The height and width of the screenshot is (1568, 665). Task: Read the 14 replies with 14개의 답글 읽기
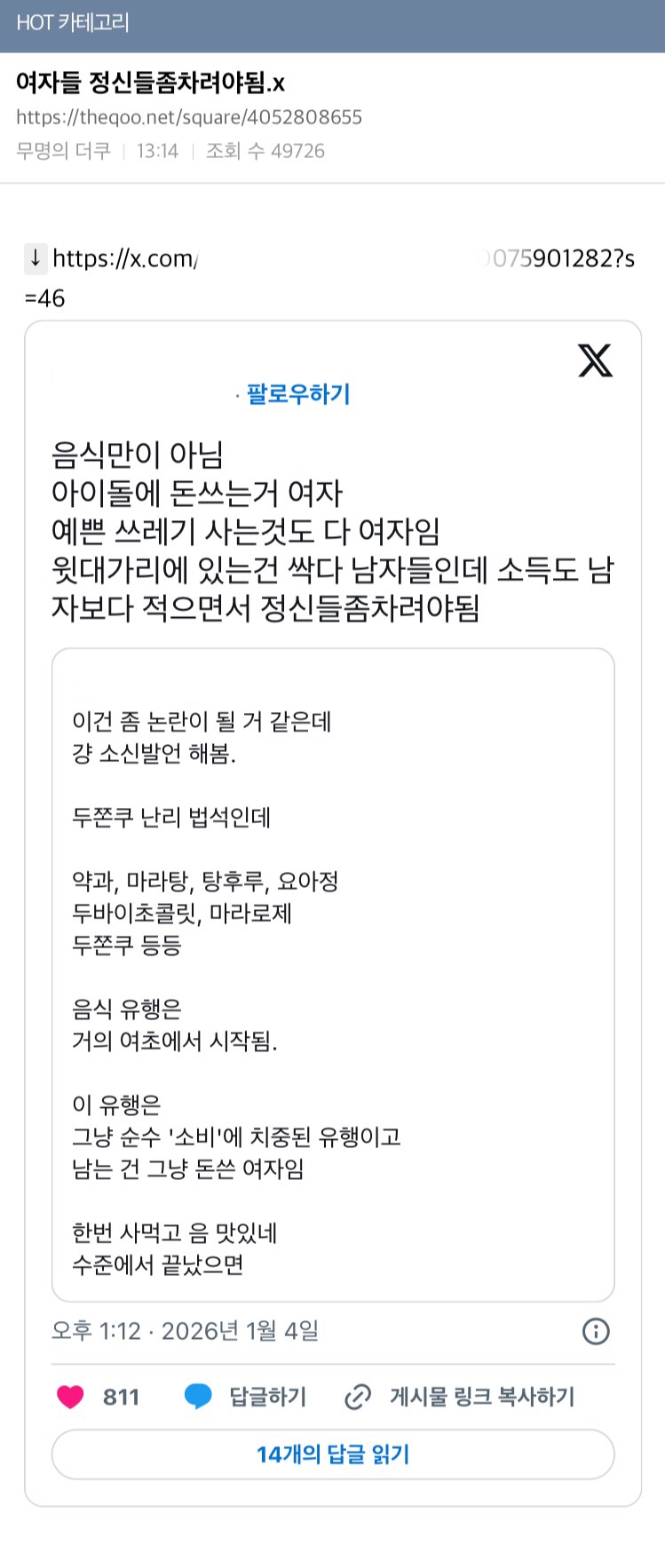[x=333, y=1454]
